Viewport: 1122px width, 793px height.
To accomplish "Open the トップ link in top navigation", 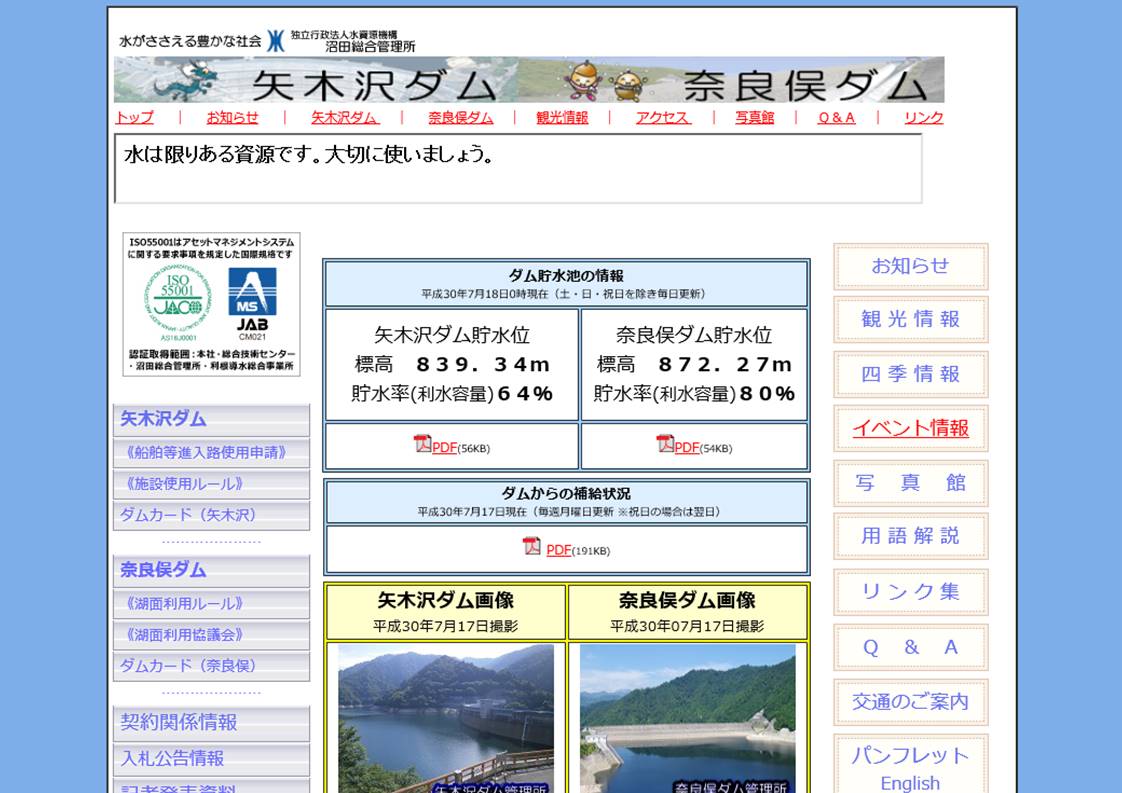I will tap(134, 118).
